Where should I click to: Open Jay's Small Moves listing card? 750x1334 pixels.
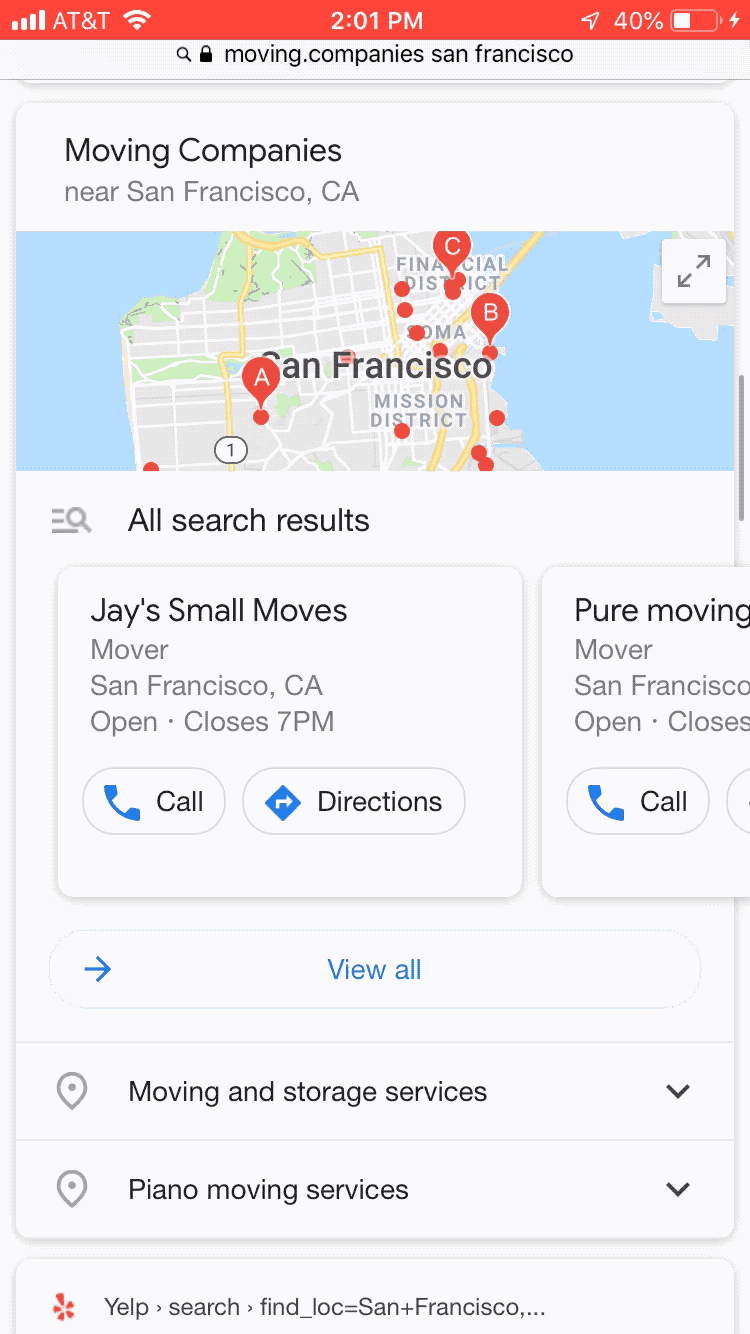click(290, 732)
